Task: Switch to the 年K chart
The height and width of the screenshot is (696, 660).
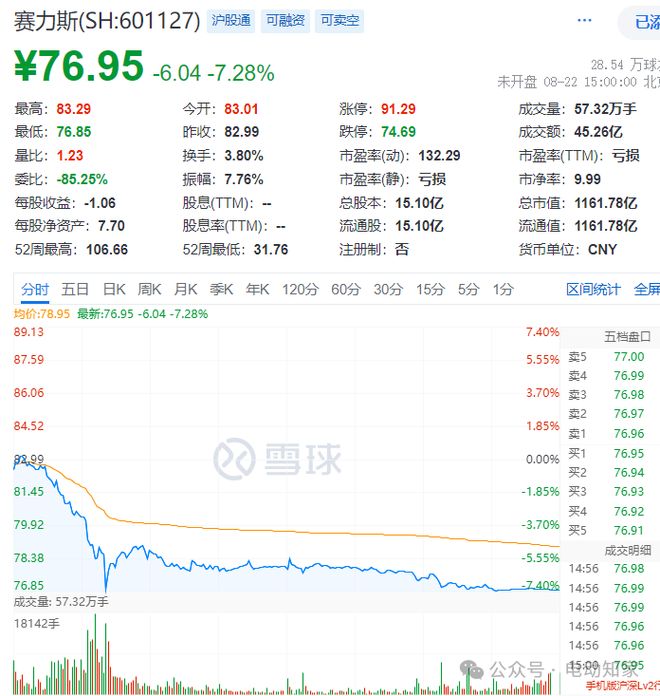Action: click(257, 289)
